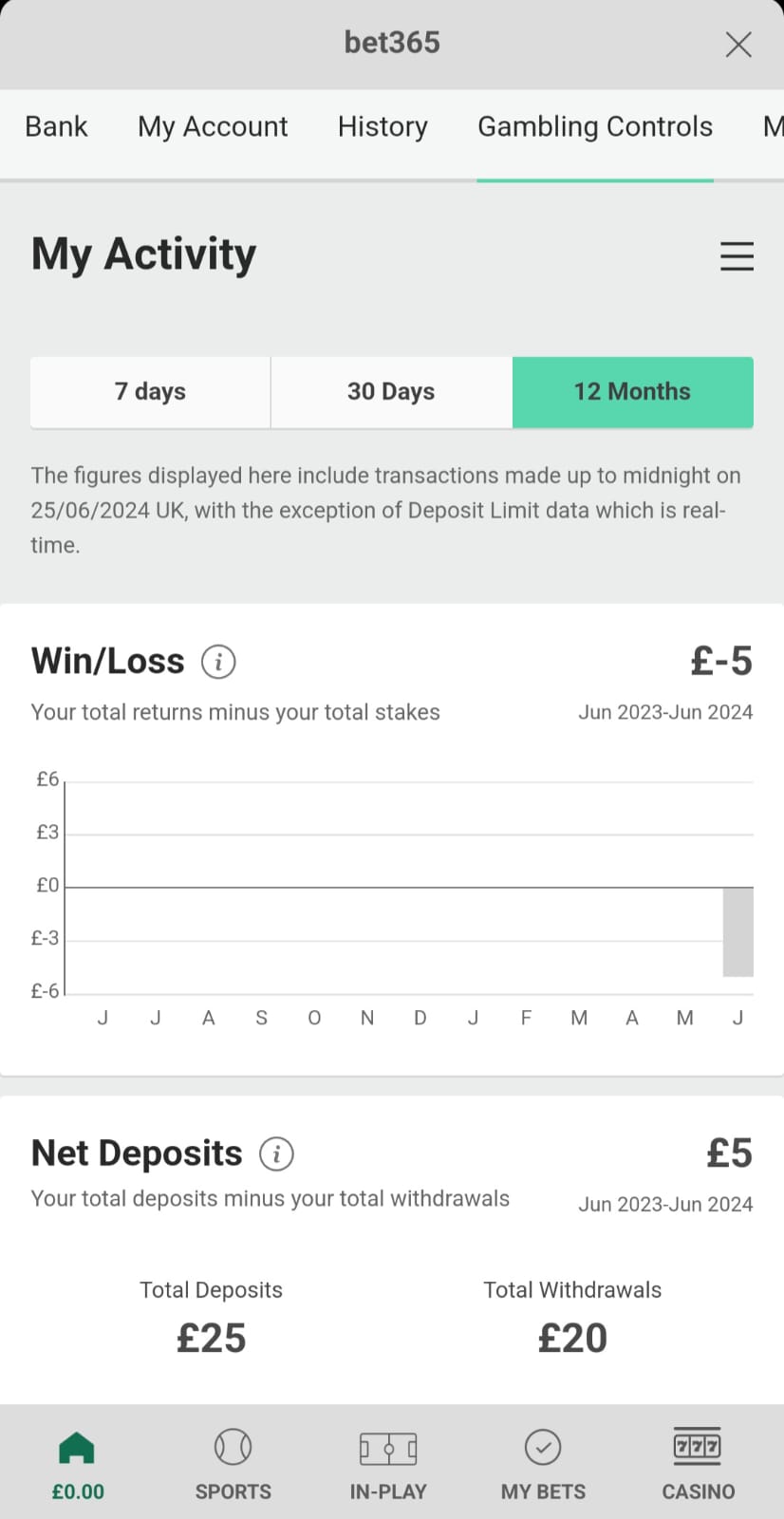784x1519 pixels.
Task: Select the 30 Days filter
Action: [391, 392]
